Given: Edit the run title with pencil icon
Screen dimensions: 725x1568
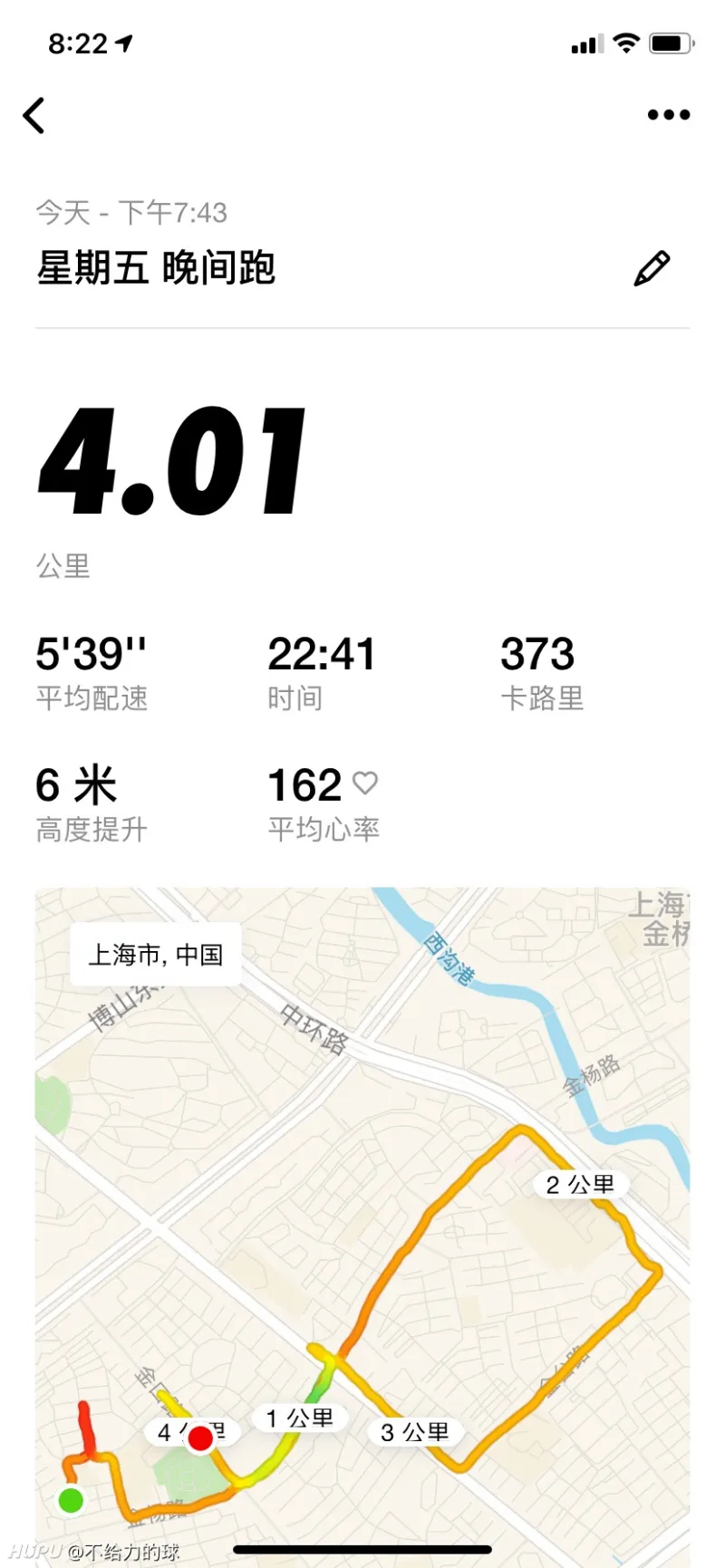Looking at the screenshot, I should [652, 268].
